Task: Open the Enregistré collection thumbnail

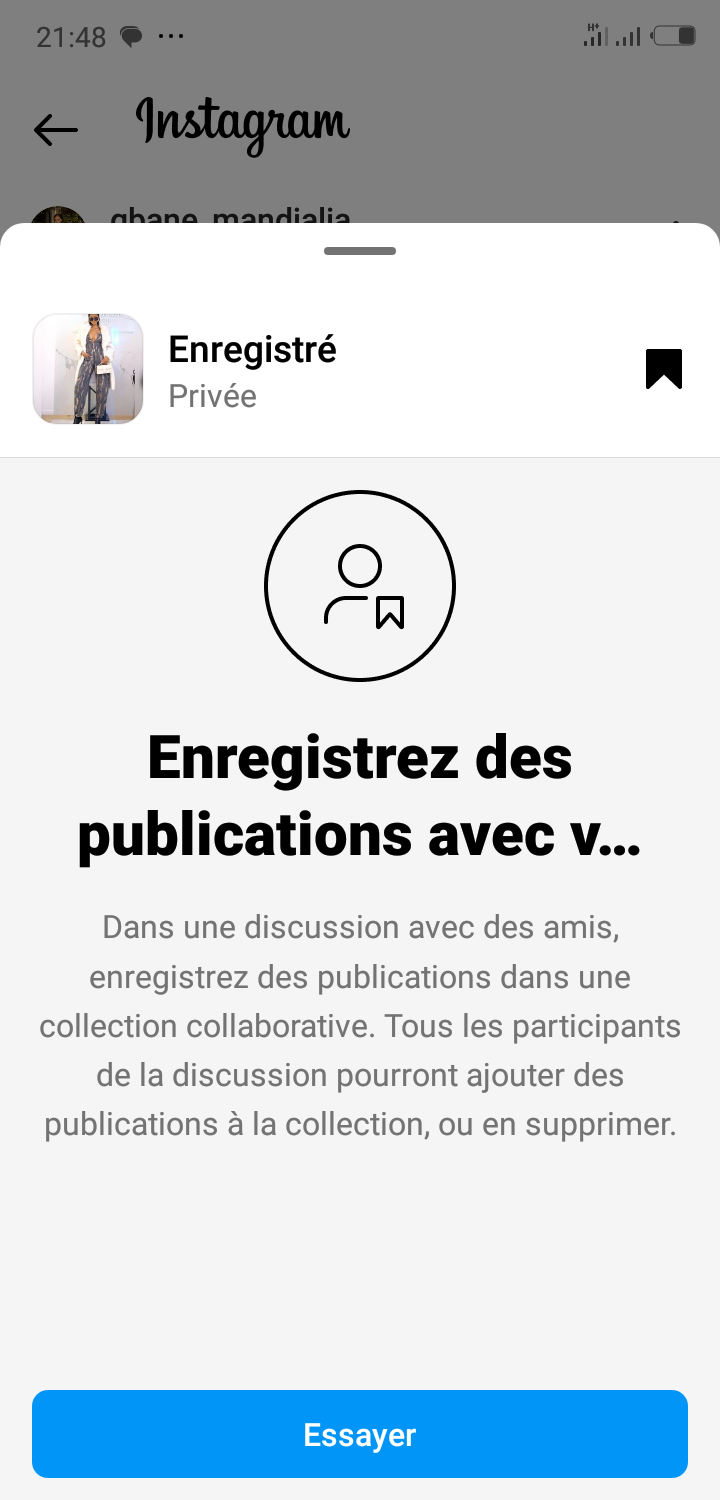Action: [x=88, y=369]
